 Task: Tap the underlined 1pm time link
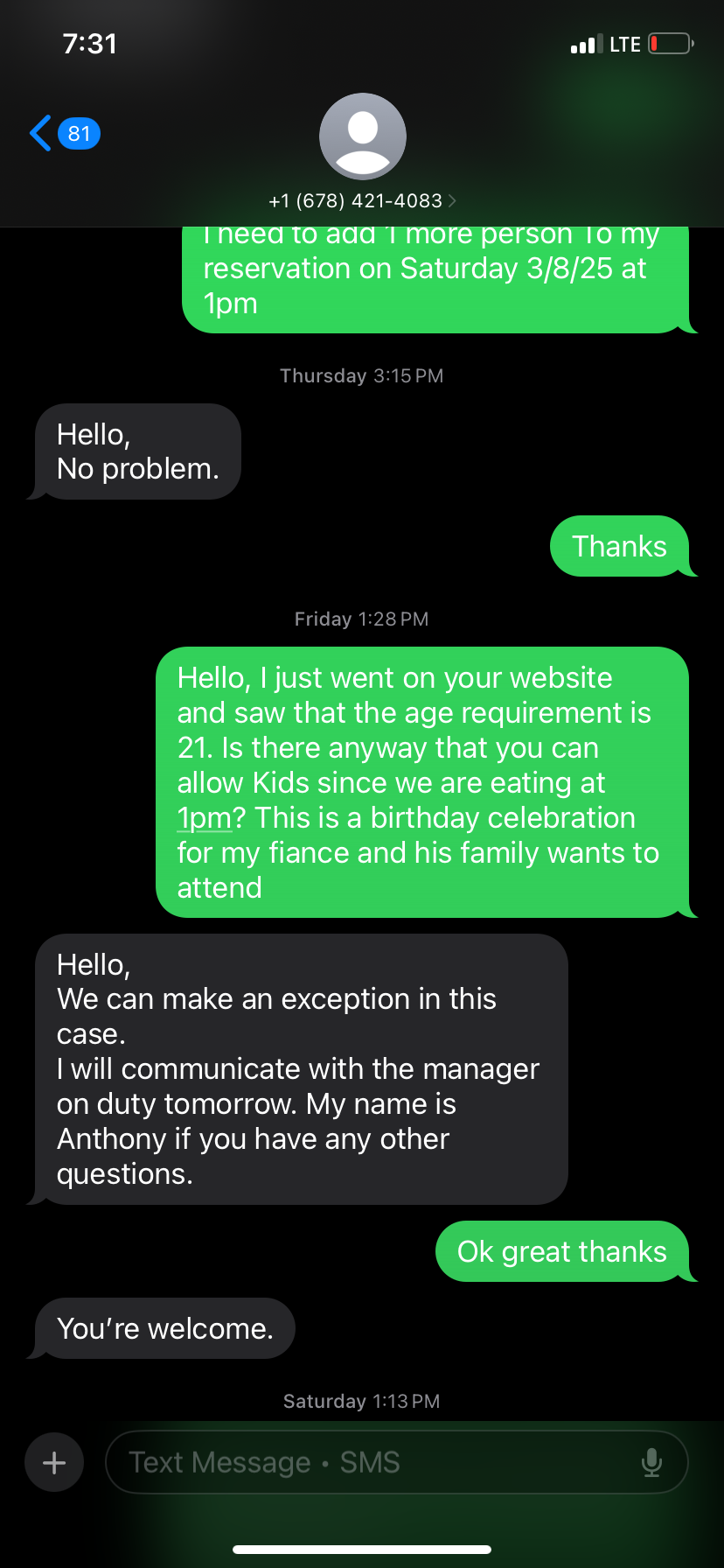coord(204,818)
